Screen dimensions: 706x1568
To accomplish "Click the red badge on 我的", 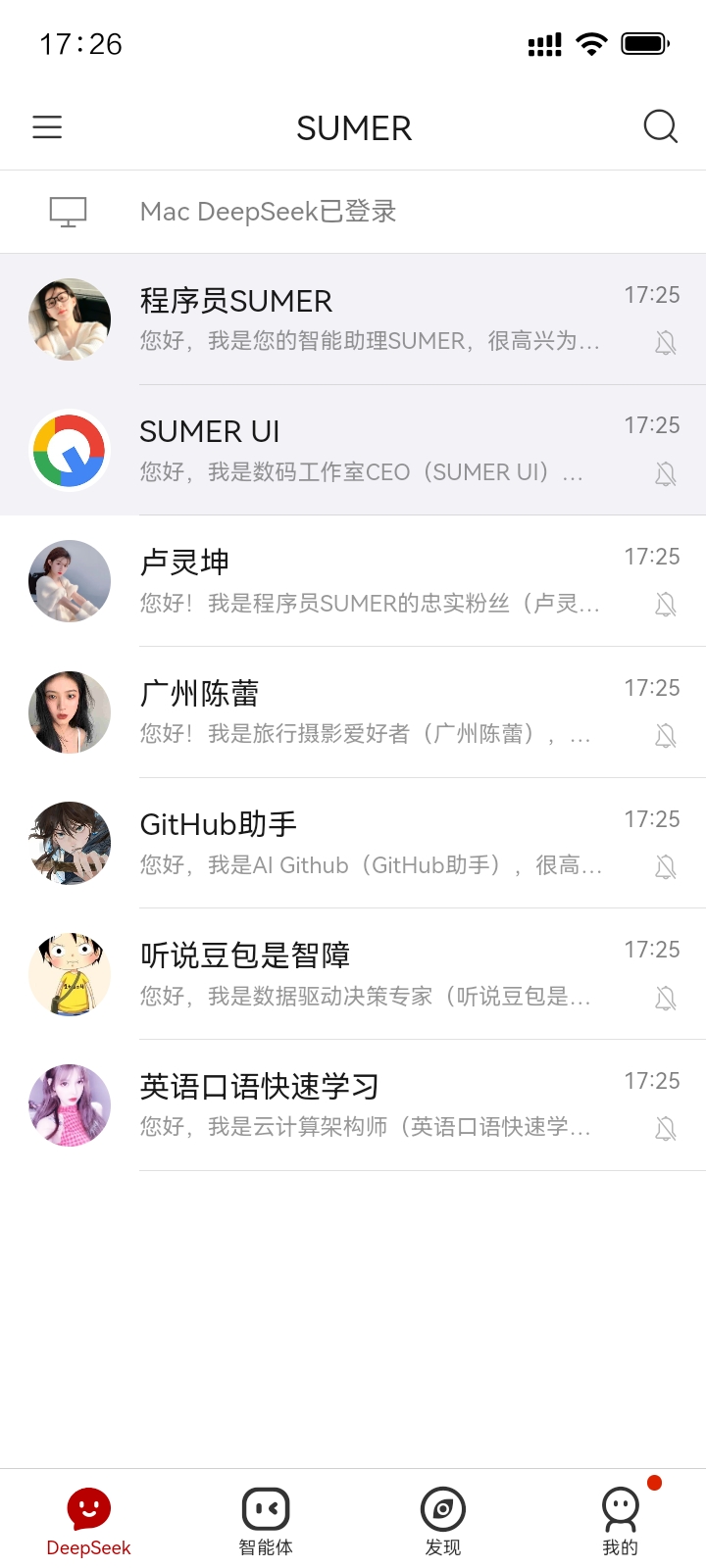I will tap(653, 1483).
